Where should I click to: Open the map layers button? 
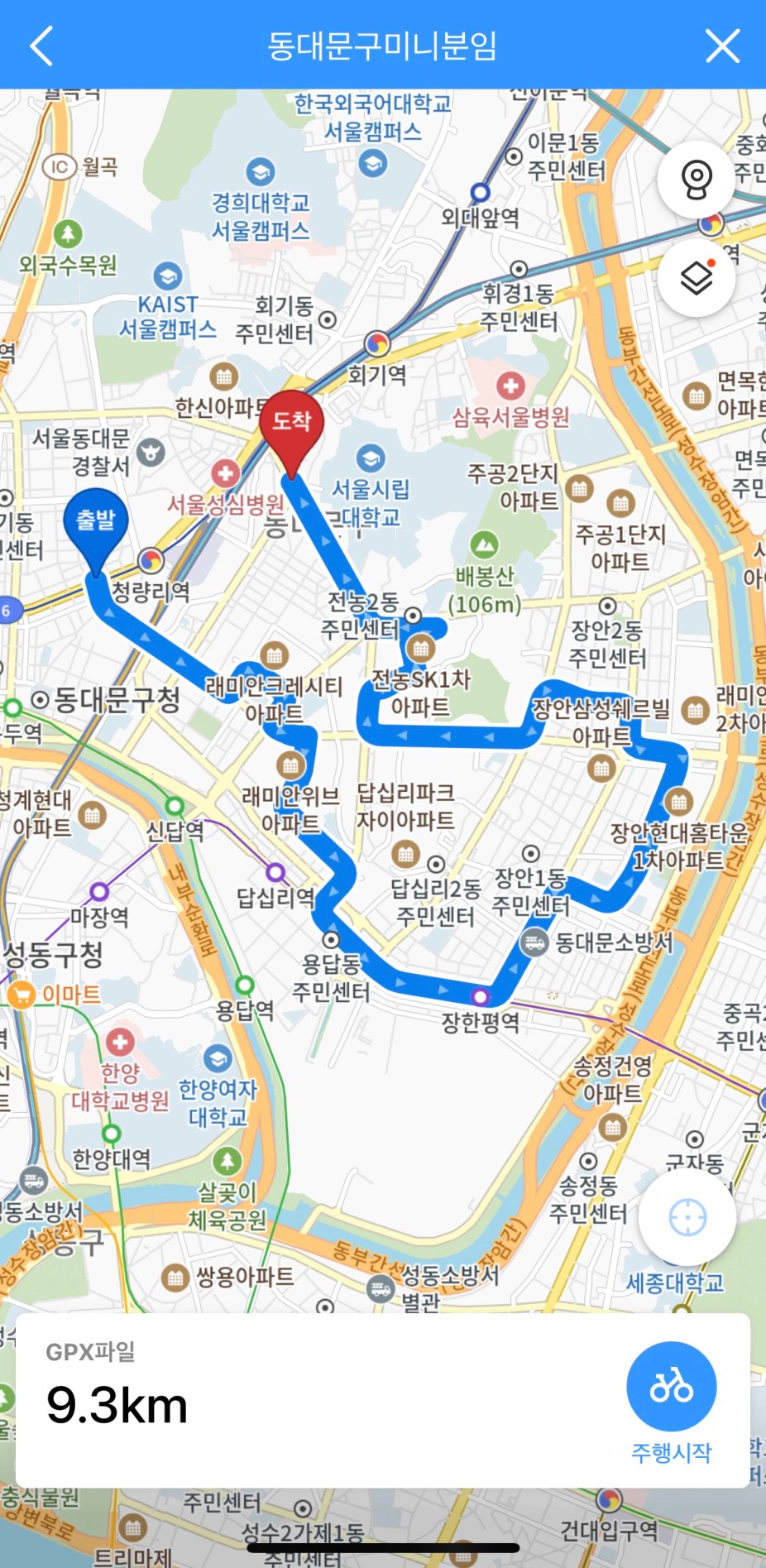click(x=697, y=279)
